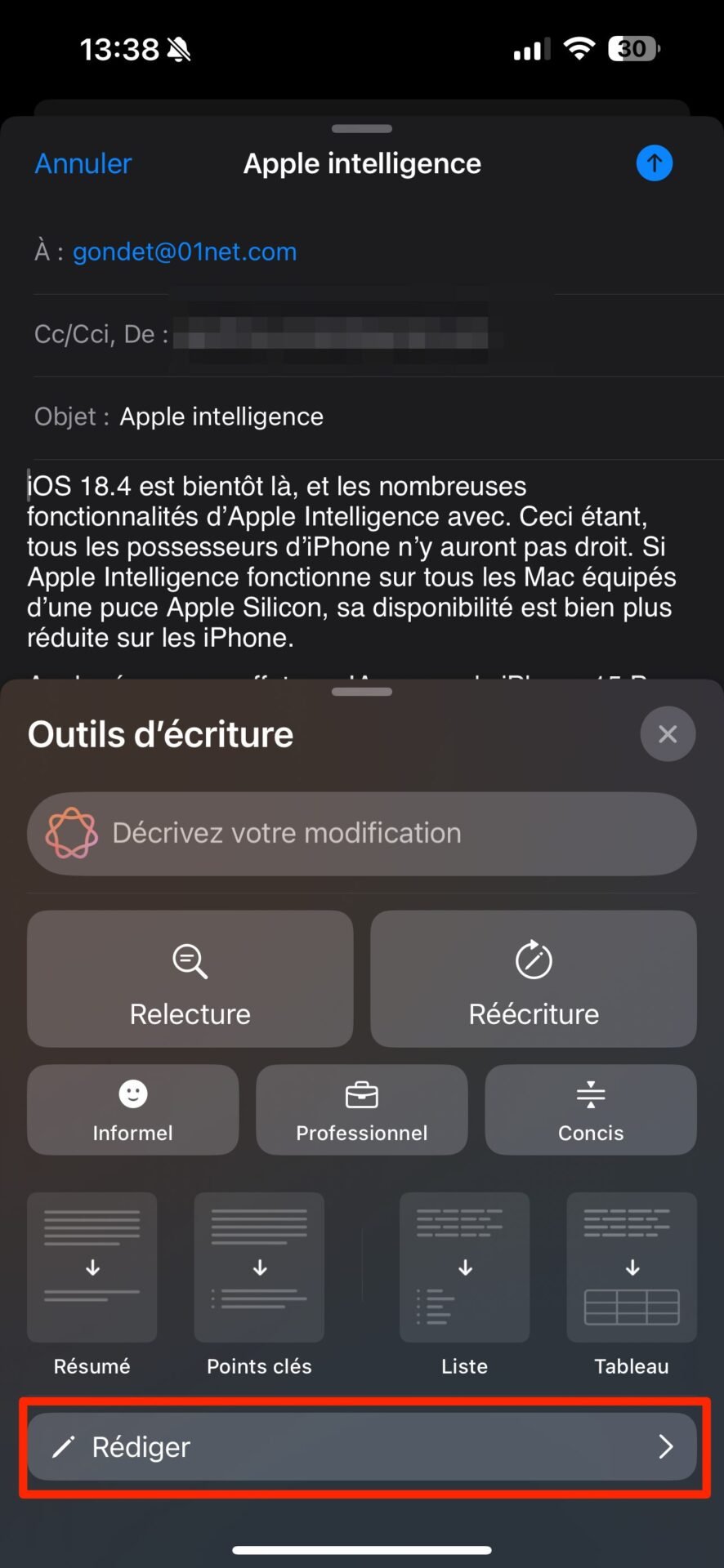This screenshot has height=1568, width=724.
Task: Run Relecture on the text
Action: (x=190, y=978)
